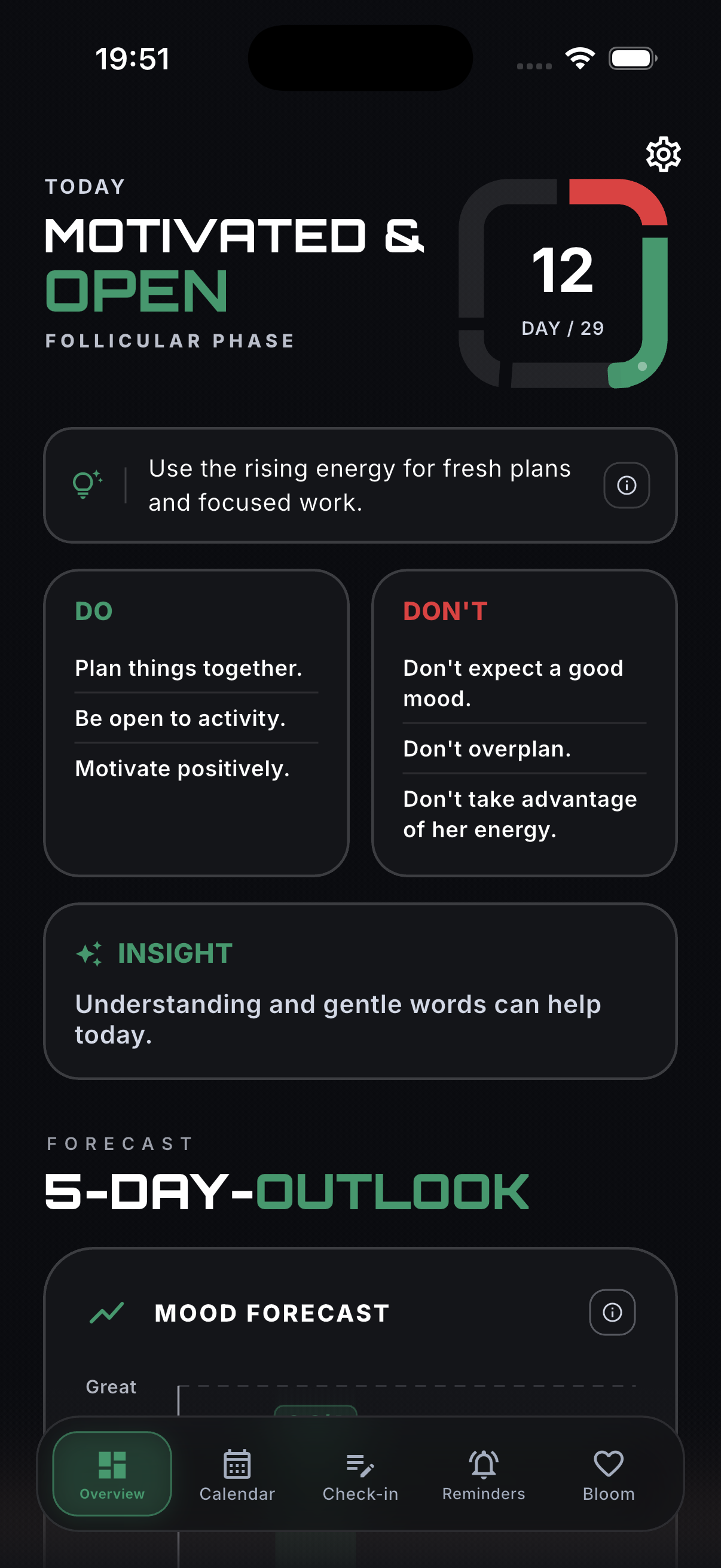Tap the info icon on the rising-energy tip
Screen dimensions: 721x1568
(627, 485)
